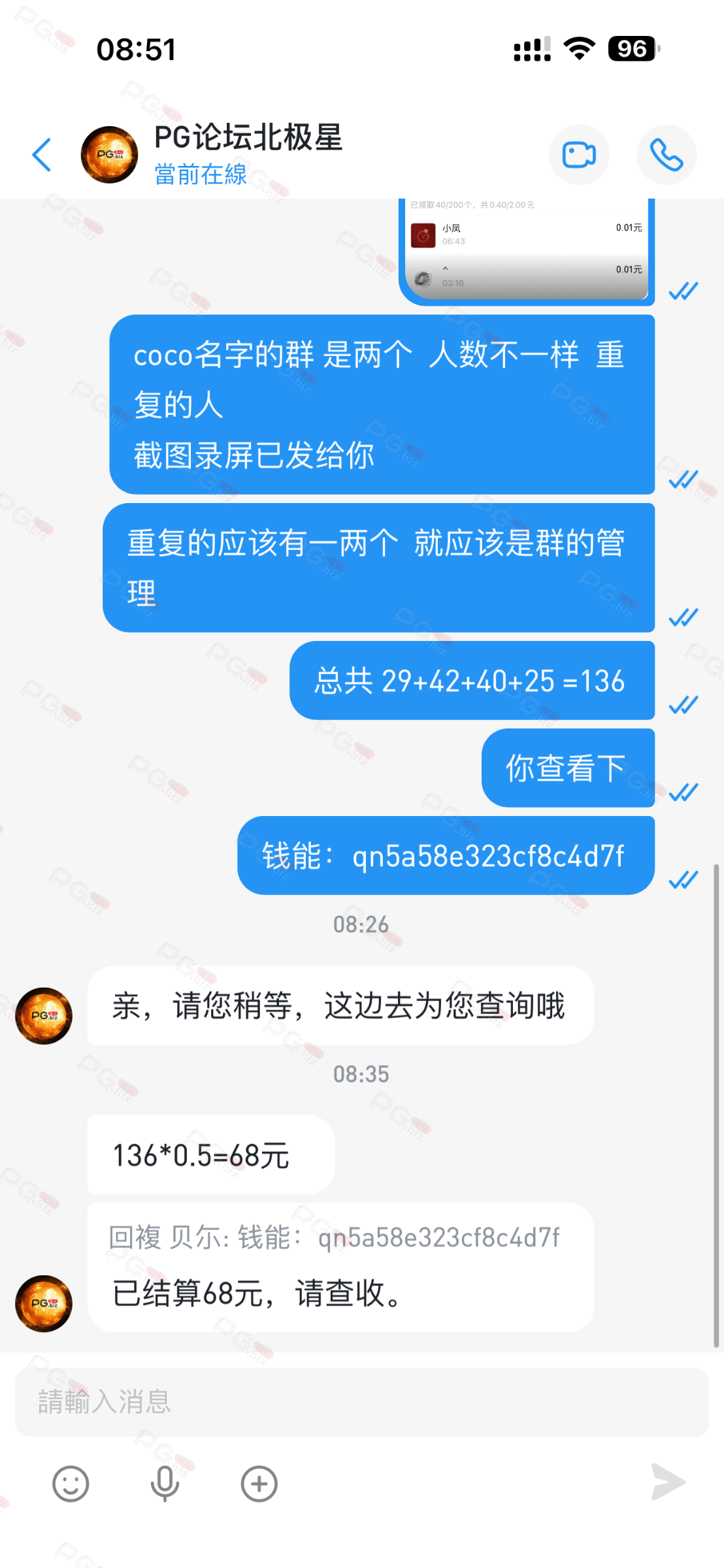Go back to the chat list
The image size is (724, 1568).
[42, 155]
